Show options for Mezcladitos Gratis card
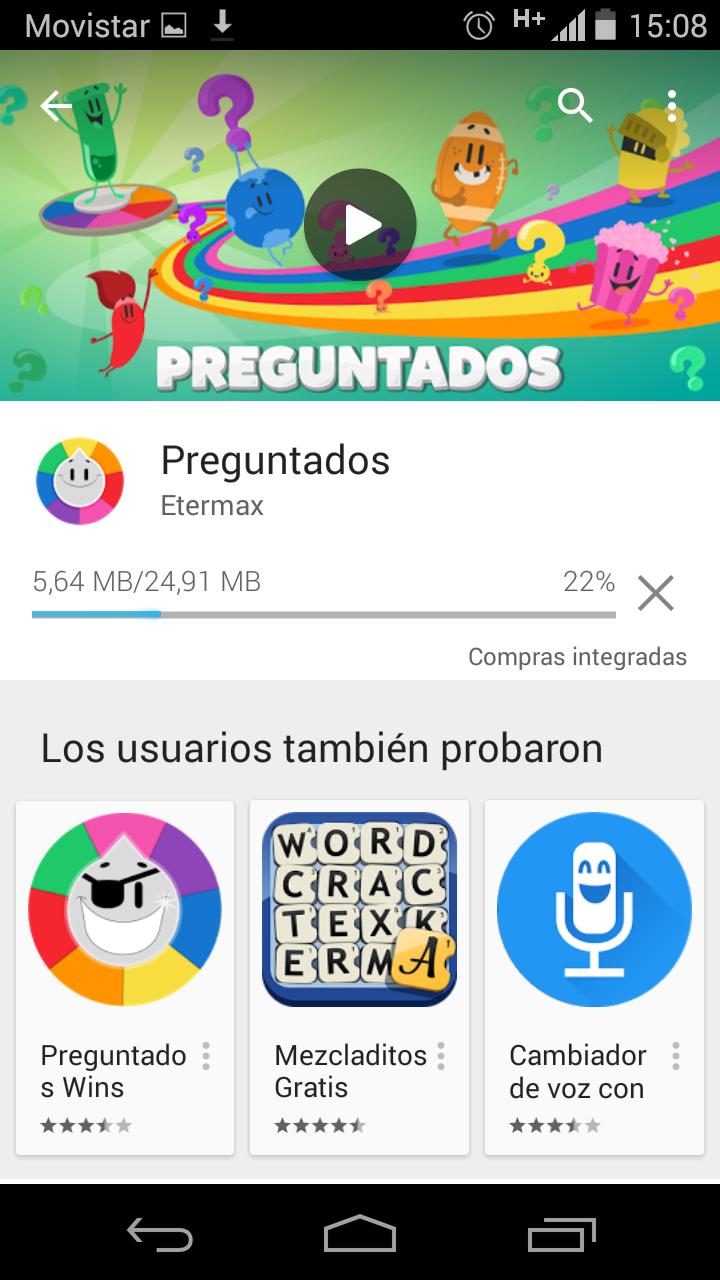720x1280 pixels. click(x=441, y=1056)
